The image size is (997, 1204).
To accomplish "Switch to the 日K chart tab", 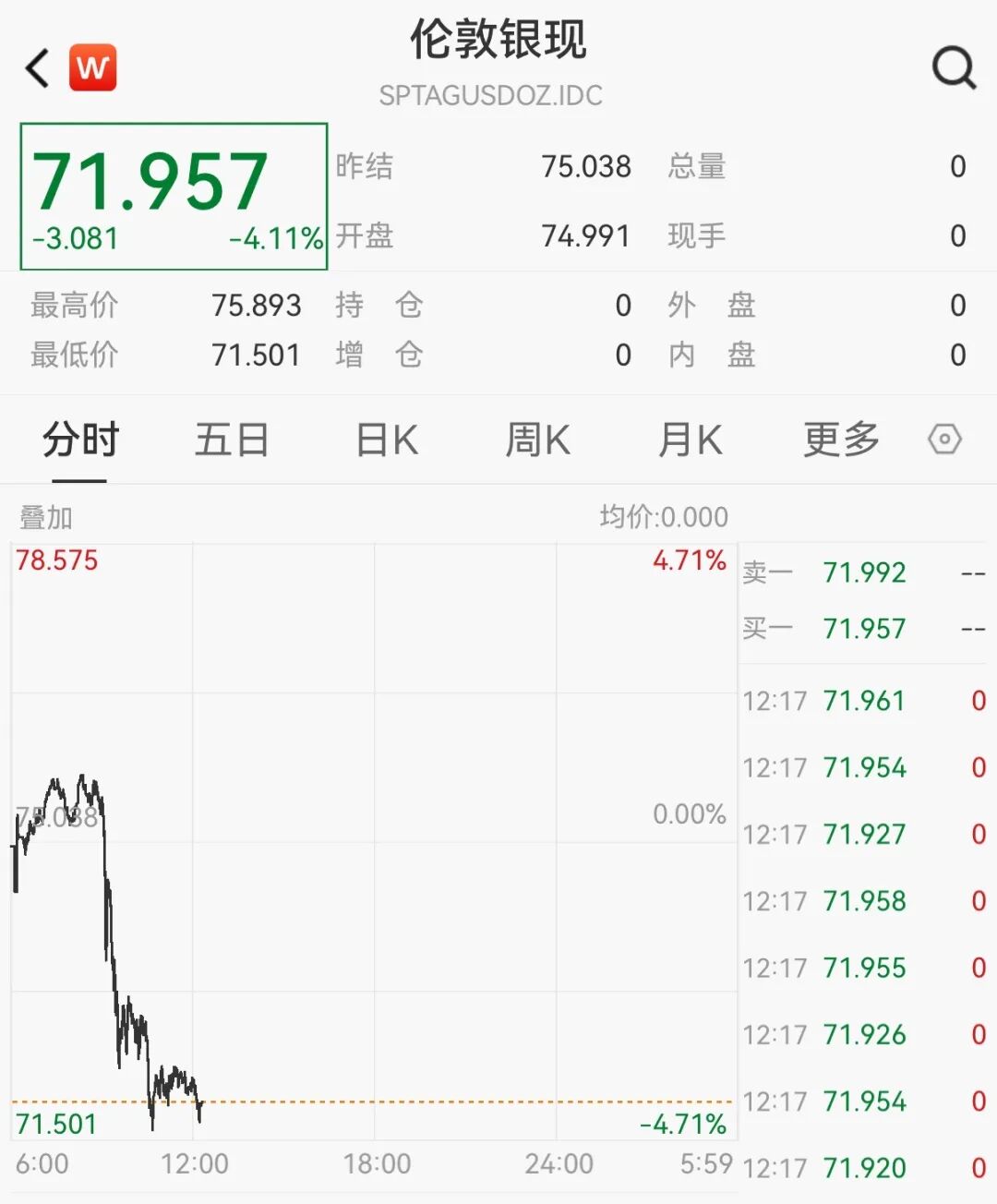I will point(387,440).
